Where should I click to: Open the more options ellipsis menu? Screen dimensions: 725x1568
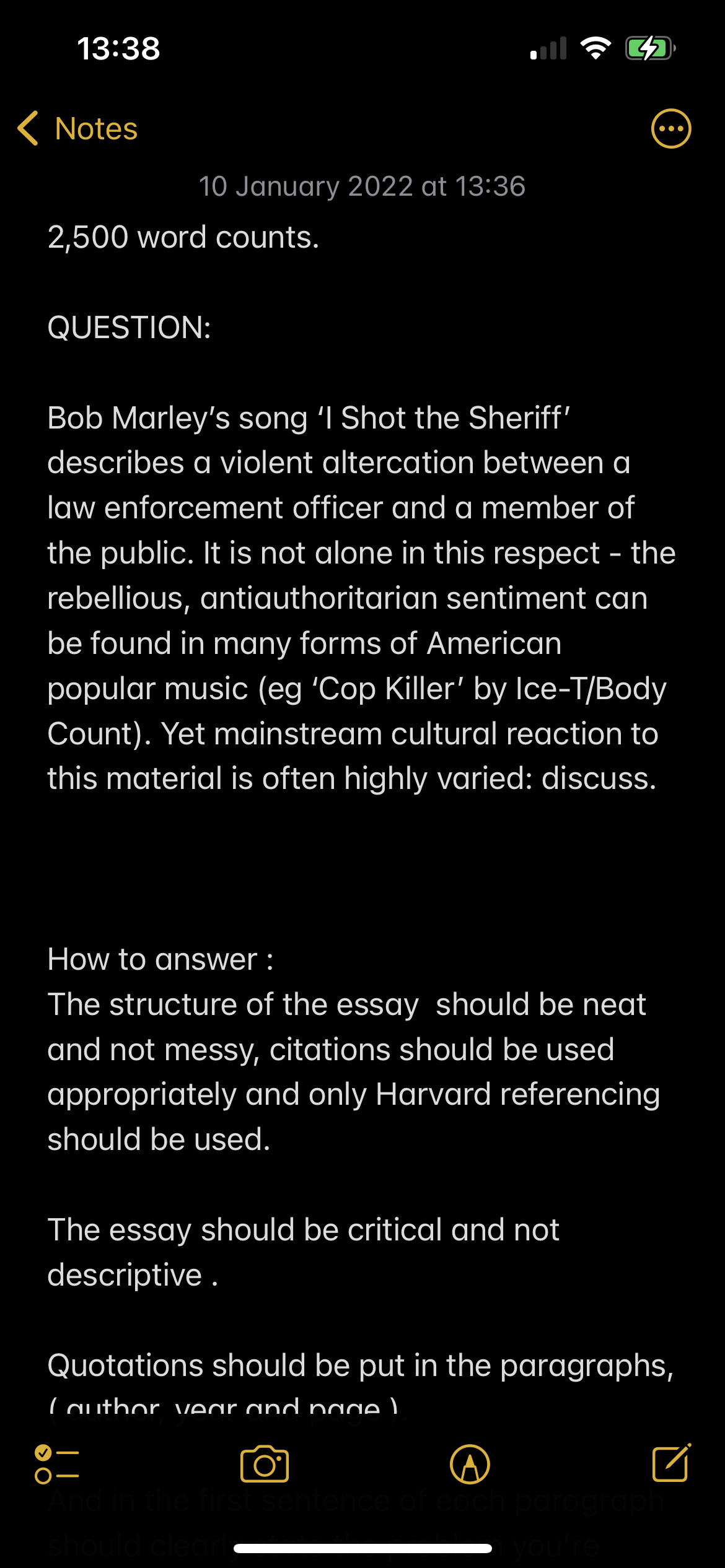[670, 129]
